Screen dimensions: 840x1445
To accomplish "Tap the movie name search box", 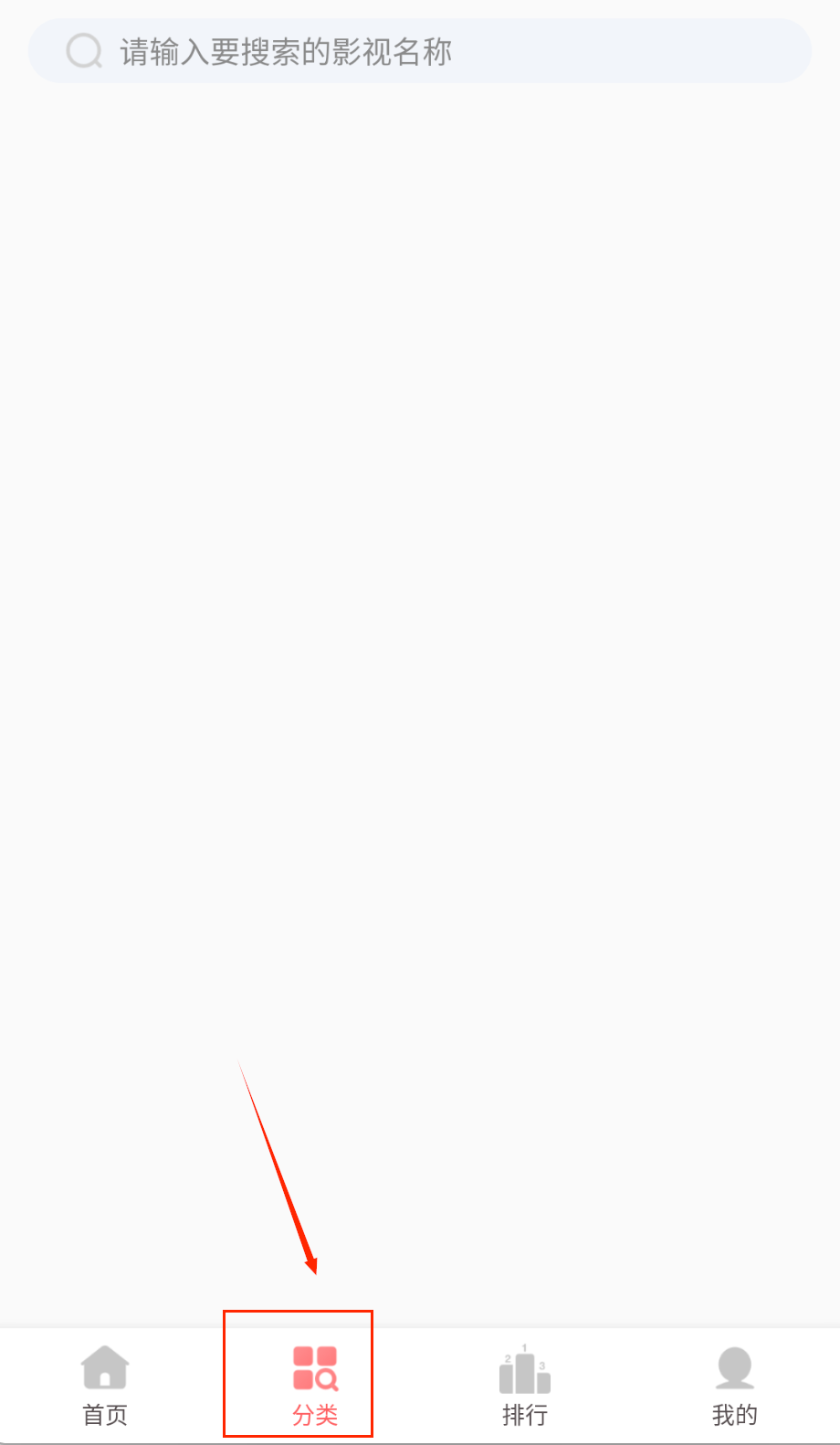I will click(x=420, y=51).
